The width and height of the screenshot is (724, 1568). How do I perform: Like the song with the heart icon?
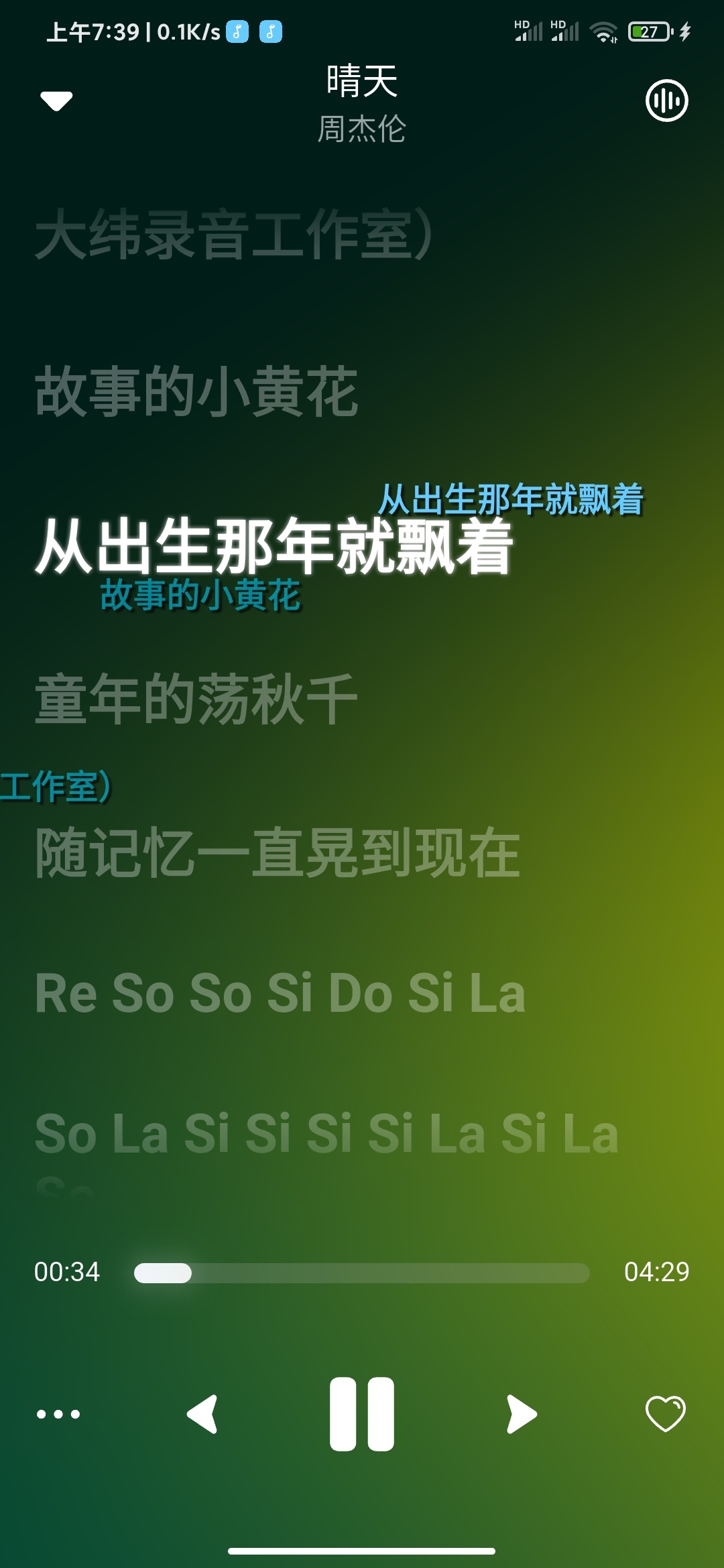665,1413
